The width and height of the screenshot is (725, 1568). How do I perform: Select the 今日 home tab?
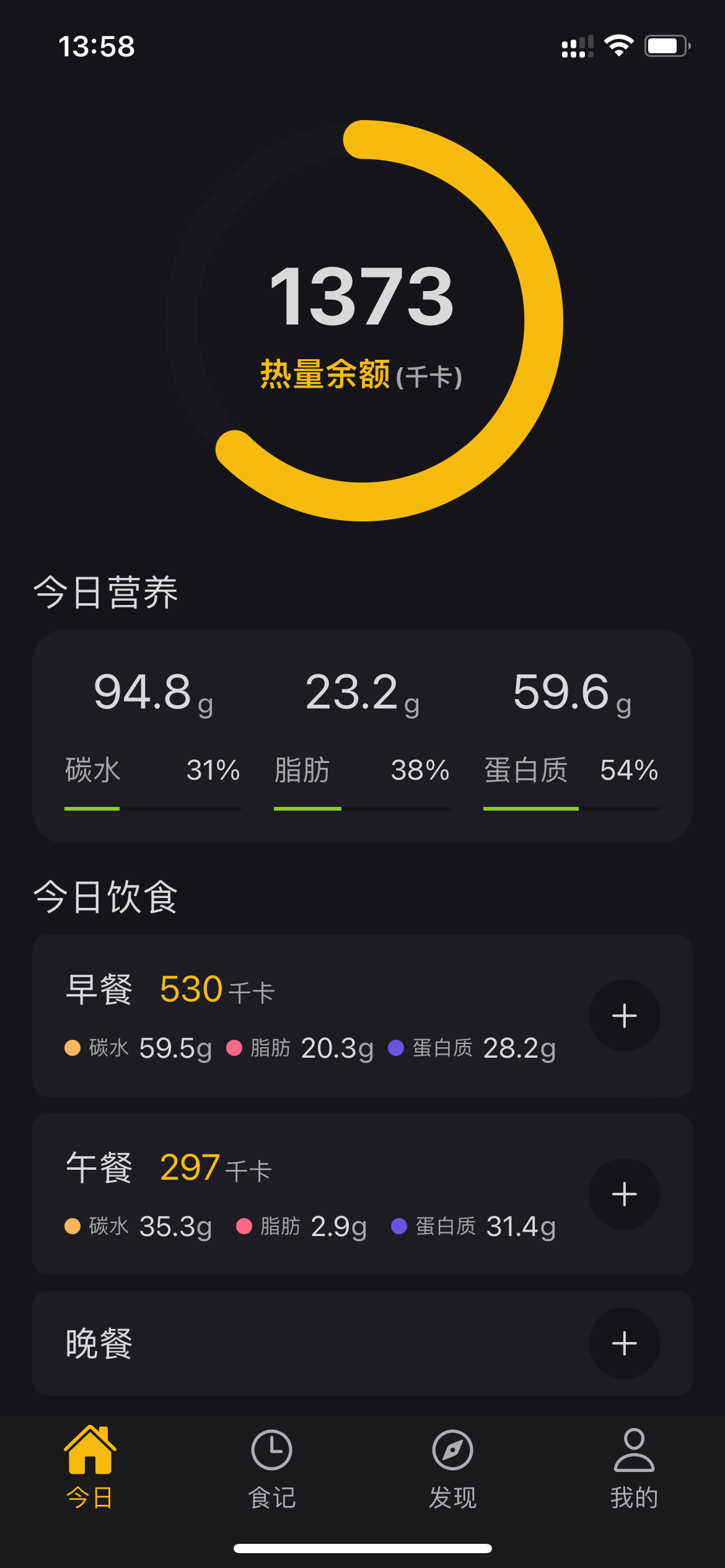click(90, 1469)
